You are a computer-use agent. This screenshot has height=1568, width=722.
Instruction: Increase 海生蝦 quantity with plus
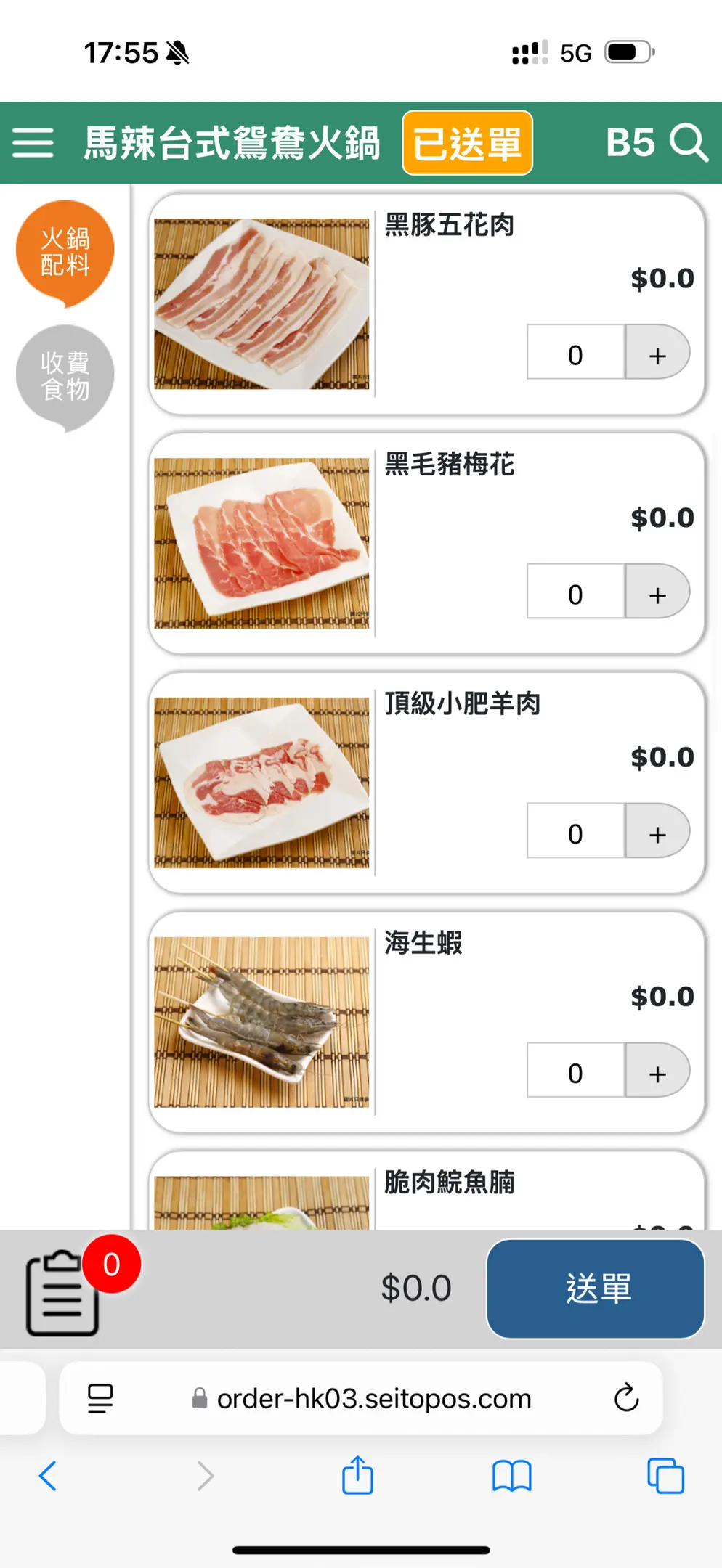(x=657, y=1072)
